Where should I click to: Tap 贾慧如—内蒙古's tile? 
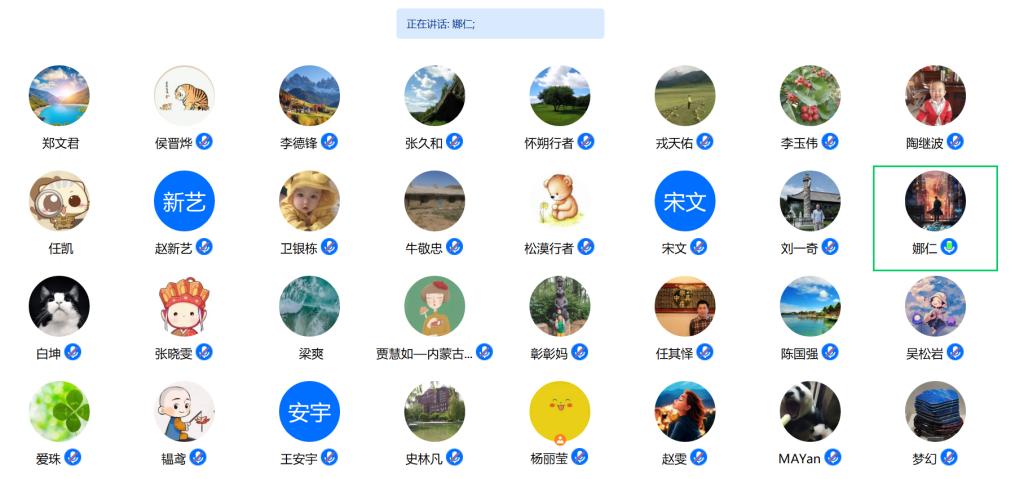[x=434, y=306]
